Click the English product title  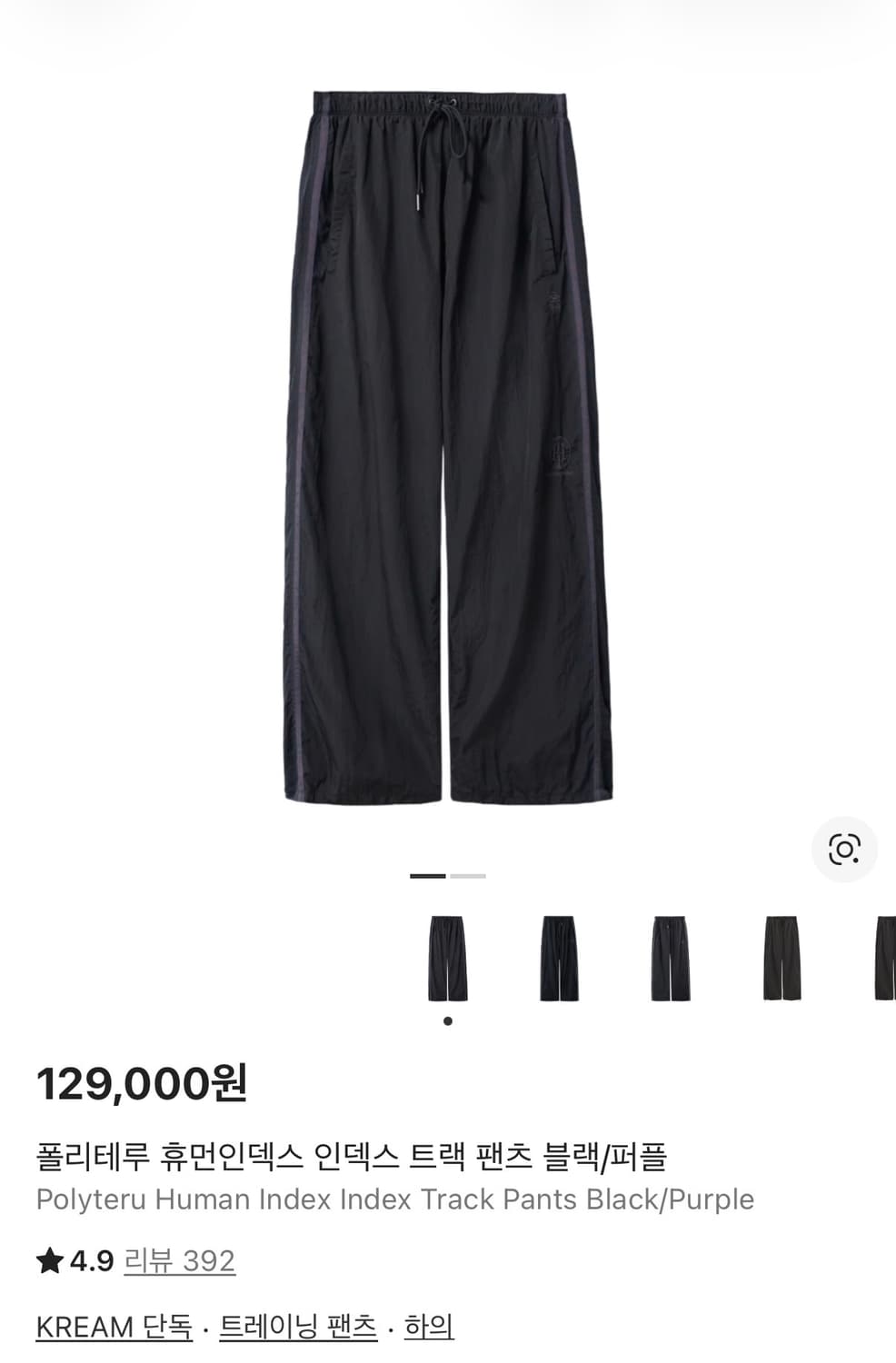pyautogui.click(x=393, y=1199)
